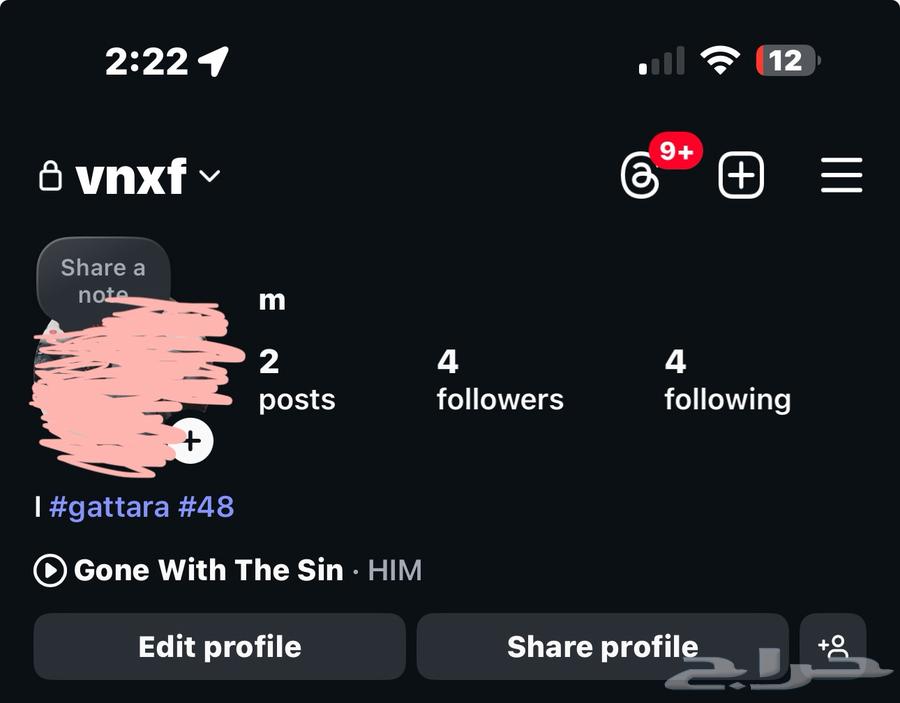Create a new post with plus icon
The image size is (900, 703).
[x=741, y=177]
